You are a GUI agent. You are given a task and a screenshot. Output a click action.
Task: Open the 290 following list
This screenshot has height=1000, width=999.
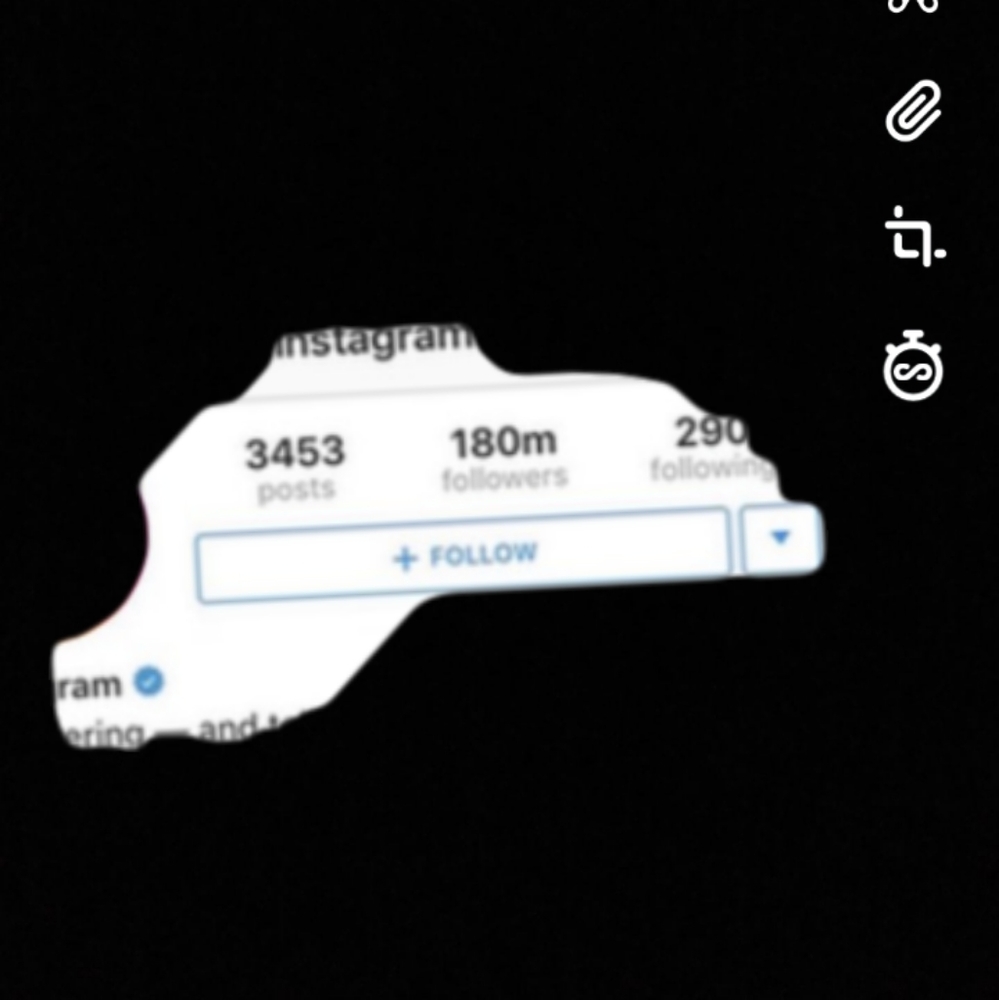click(x=712, y=446)
